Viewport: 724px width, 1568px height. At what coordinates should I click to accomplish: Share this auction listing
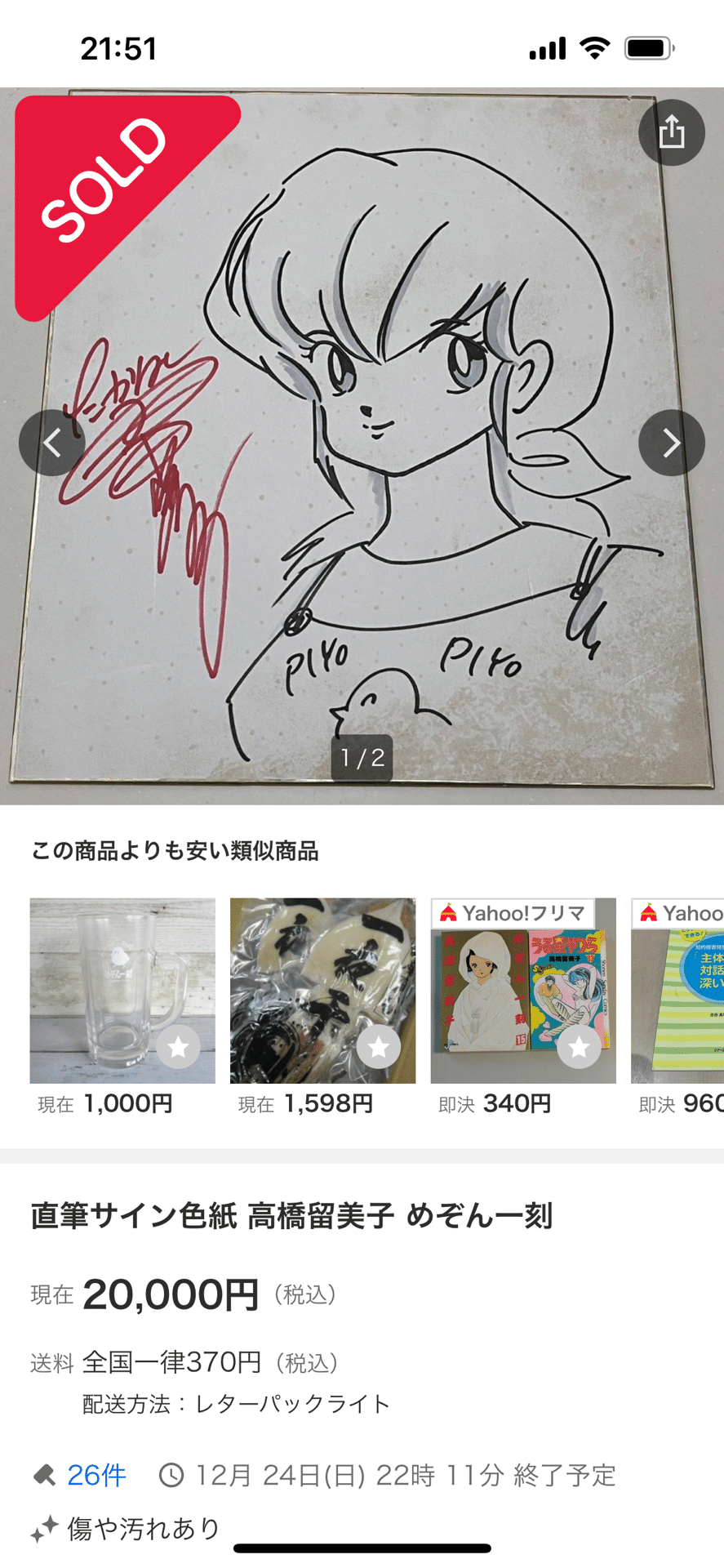pyautogui.click(x=671, y=132)
